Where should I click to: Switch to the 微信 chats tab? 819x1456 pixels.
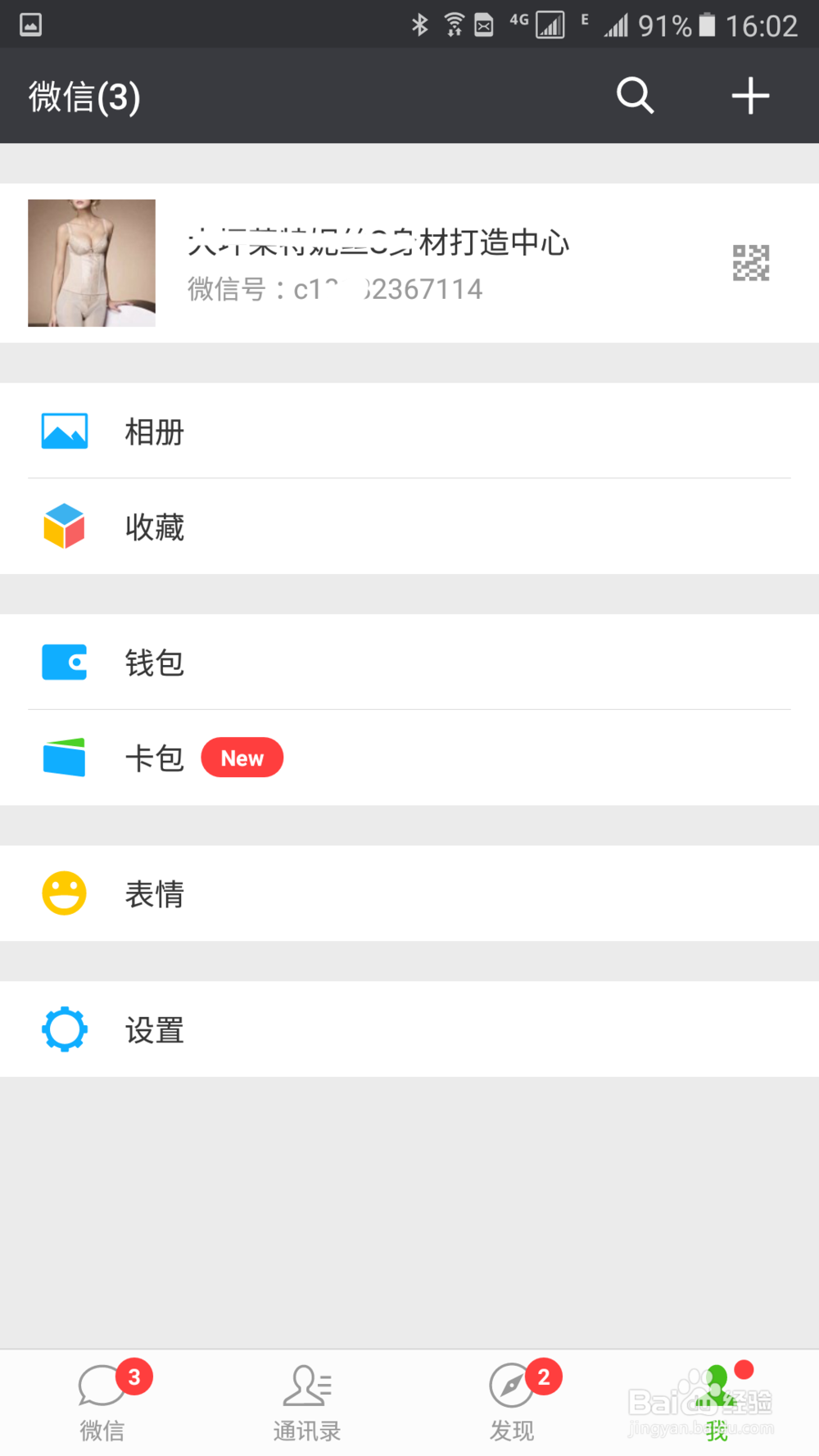(102, 1400)
